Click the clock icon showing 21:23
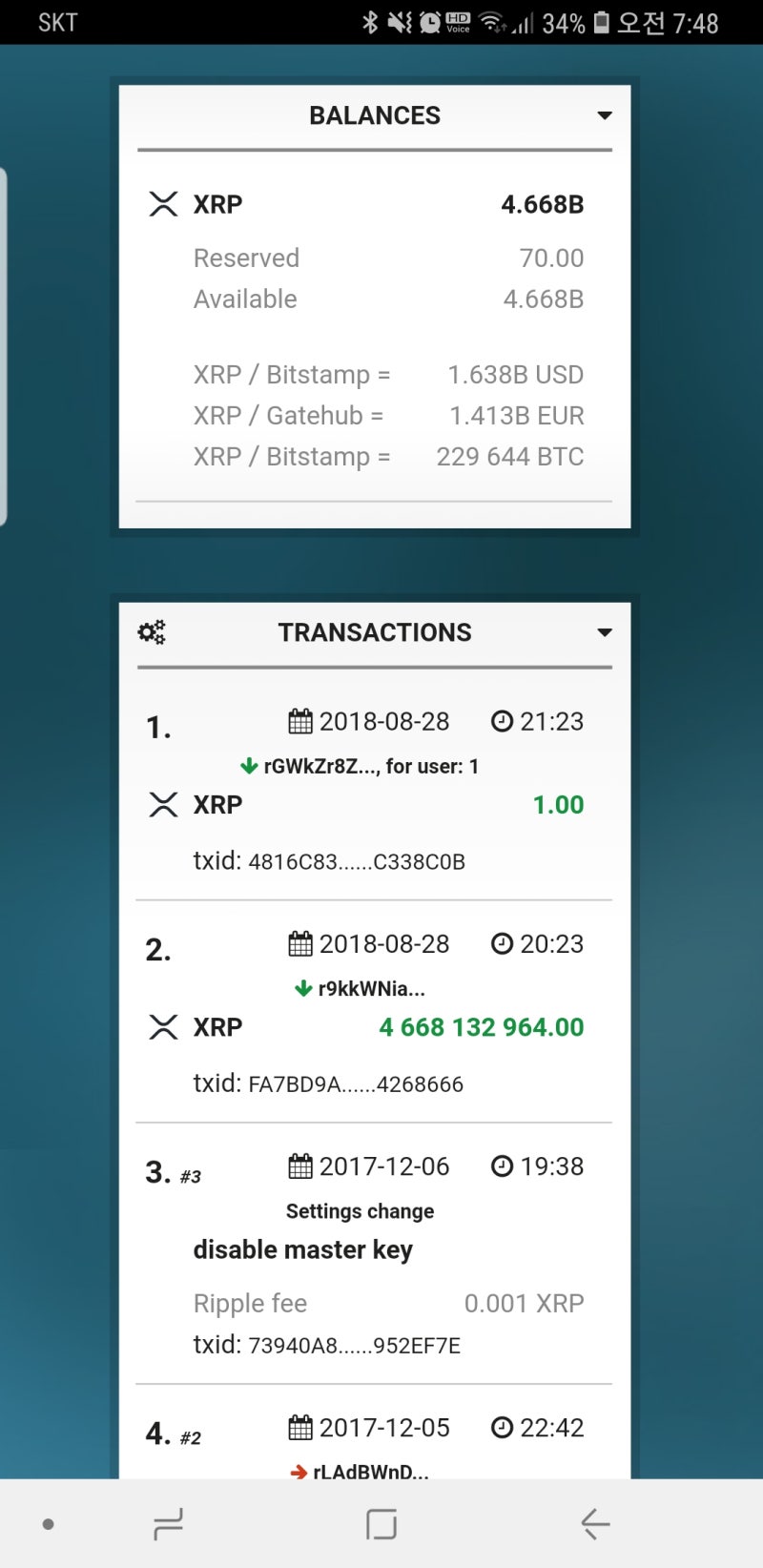The height and width of the screenshot is (1568, 763). click(x=503, y=721)
